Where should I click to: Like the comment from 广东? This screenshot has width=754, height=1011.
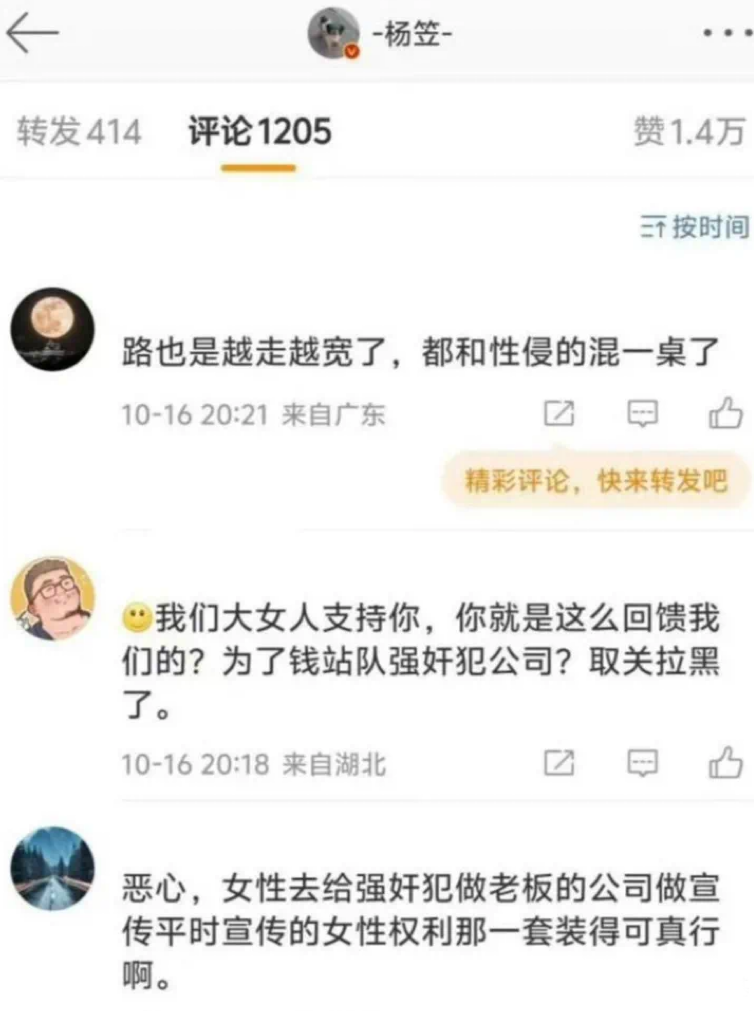pyautogui.click(x=724, y=413)
